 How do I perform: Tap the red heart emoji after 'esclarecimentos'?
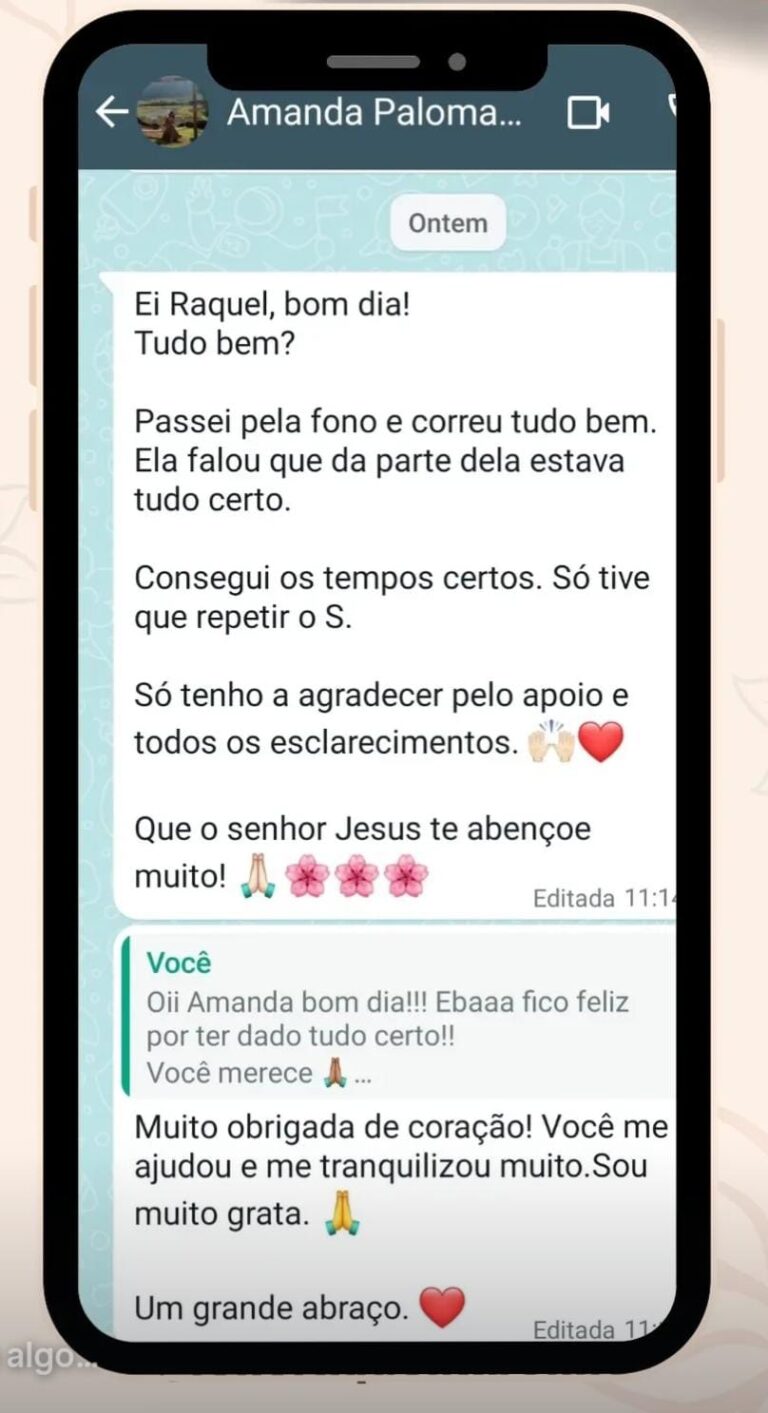pyautogui.click(x=601, y=742)
